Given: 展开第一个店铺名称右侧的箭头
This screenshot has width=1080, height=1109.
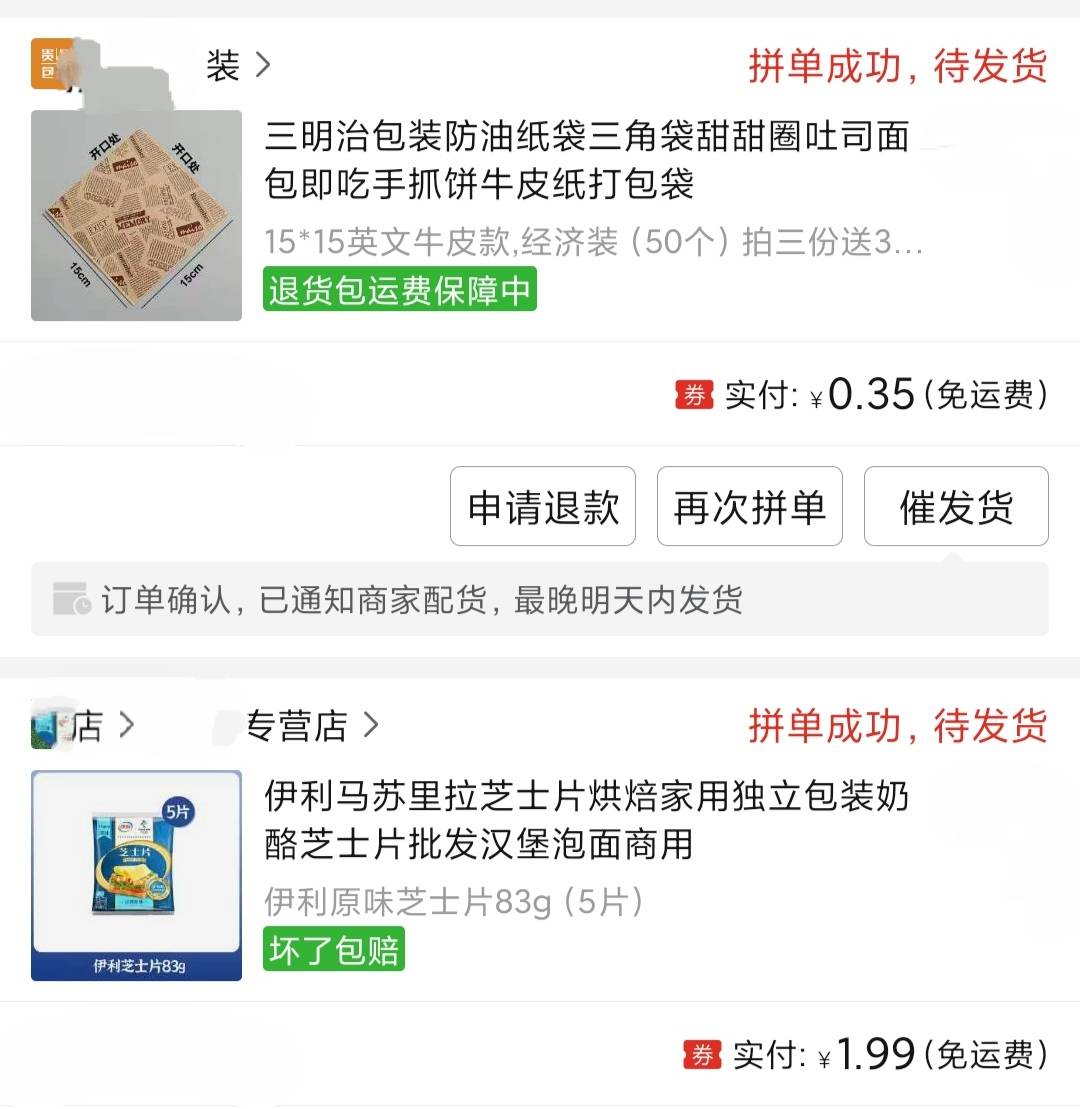Looking at the screenshot, I should (262, 64).
